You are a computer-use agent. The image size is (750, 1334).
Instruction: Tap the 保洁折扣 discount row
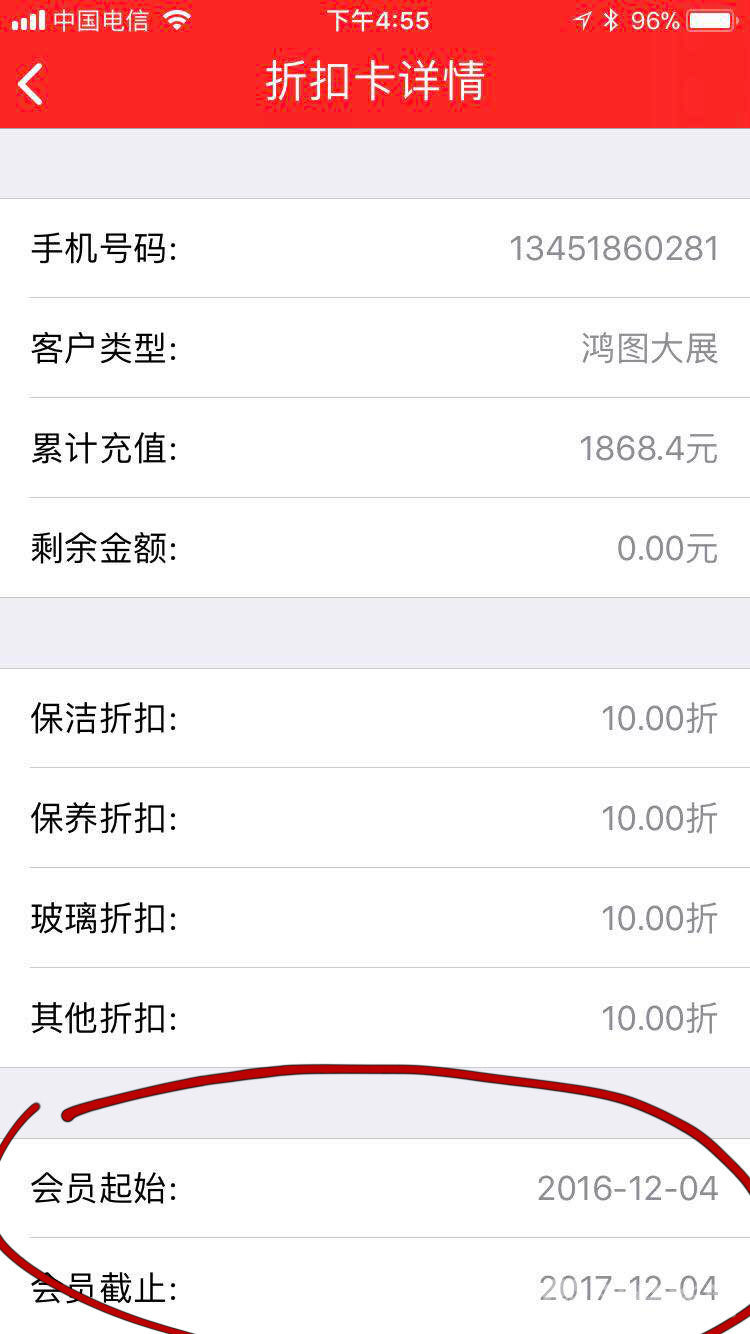[x=375, y=718]
